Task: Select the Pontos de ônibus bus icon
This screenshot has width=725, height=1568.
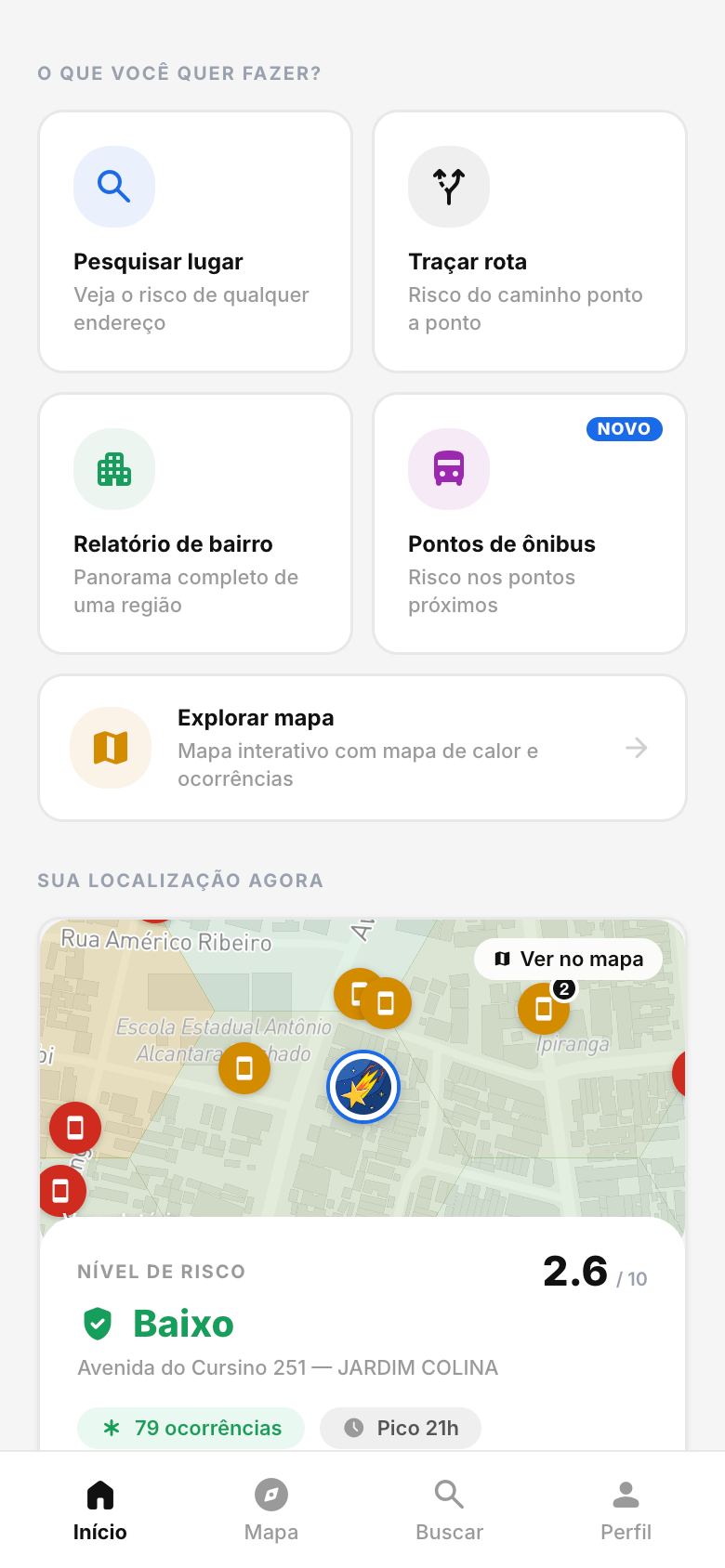Action: click(x=449, y=469)
